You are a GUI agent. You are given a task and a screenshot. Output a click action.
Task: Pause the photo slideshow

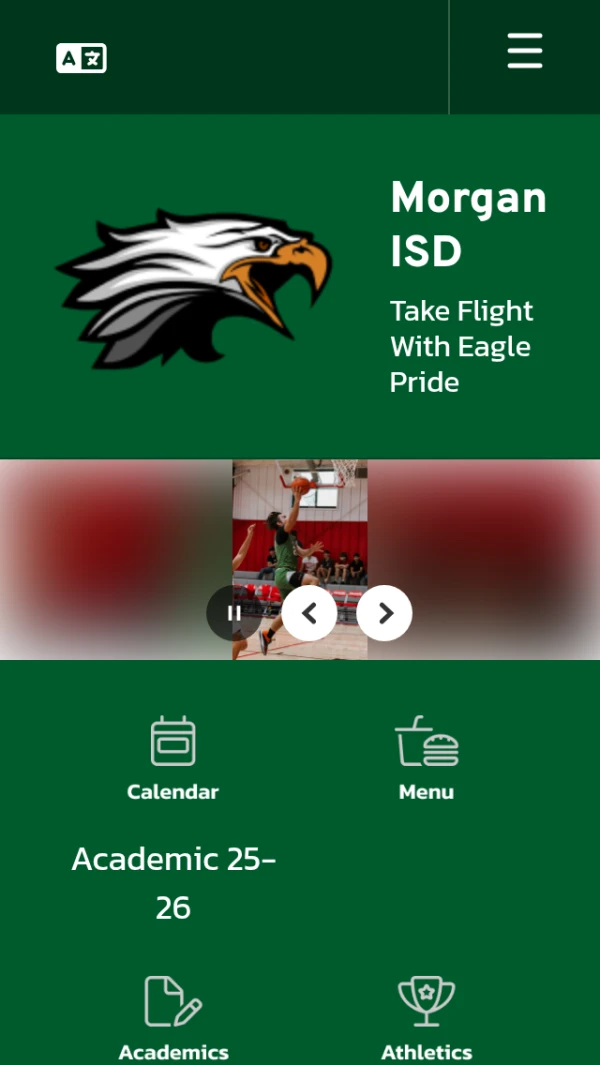pos(234,613)
